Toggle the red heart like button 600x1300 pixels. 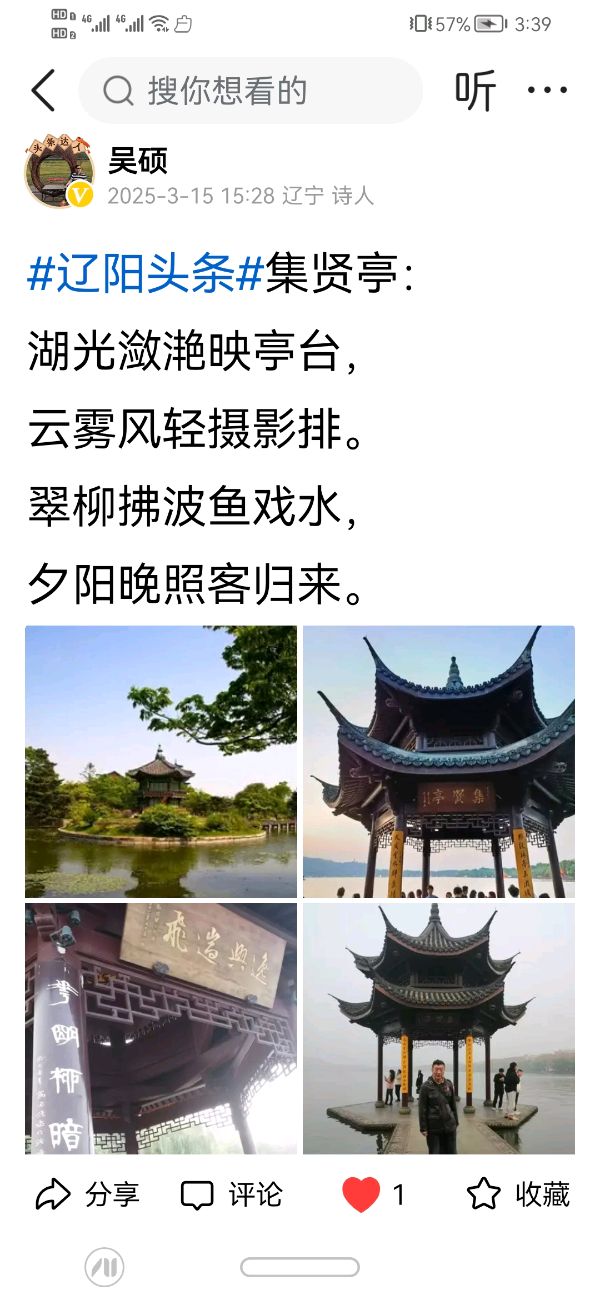point(362,1194)
